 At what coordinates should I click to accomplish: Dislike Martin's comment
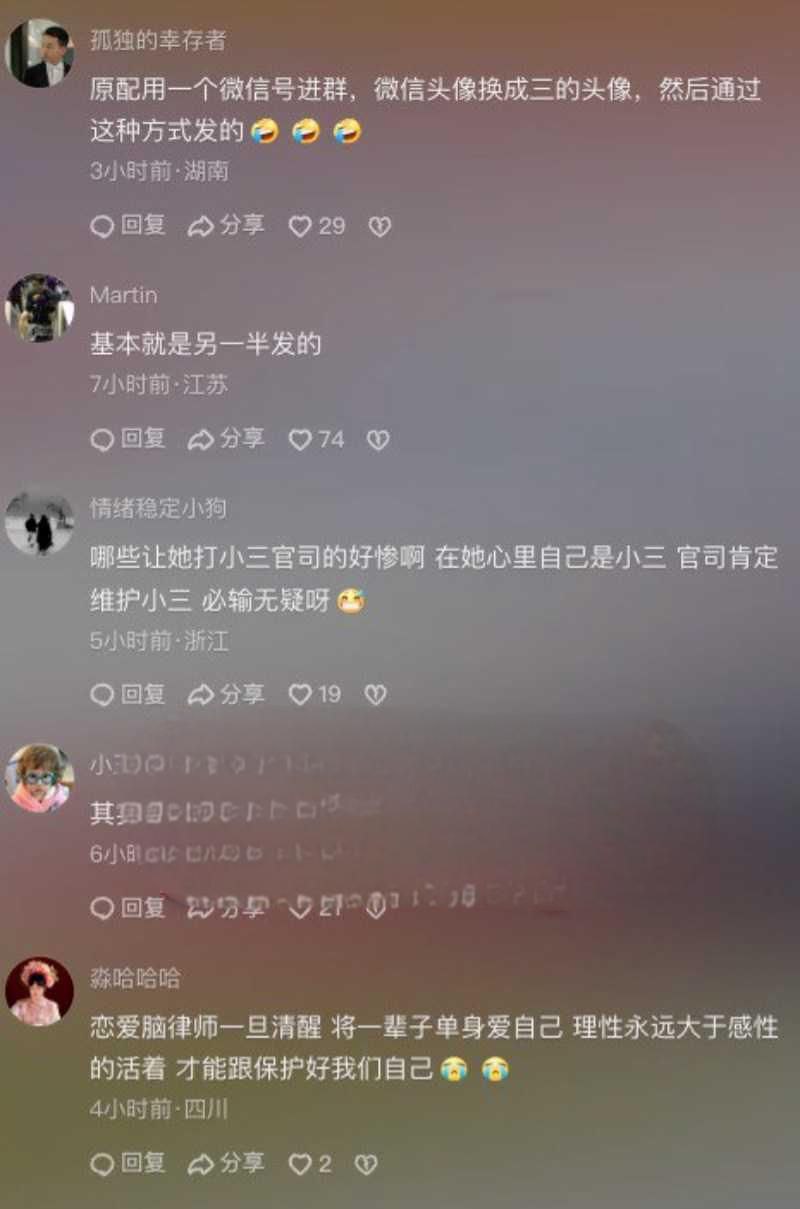[x=378, y=440]
